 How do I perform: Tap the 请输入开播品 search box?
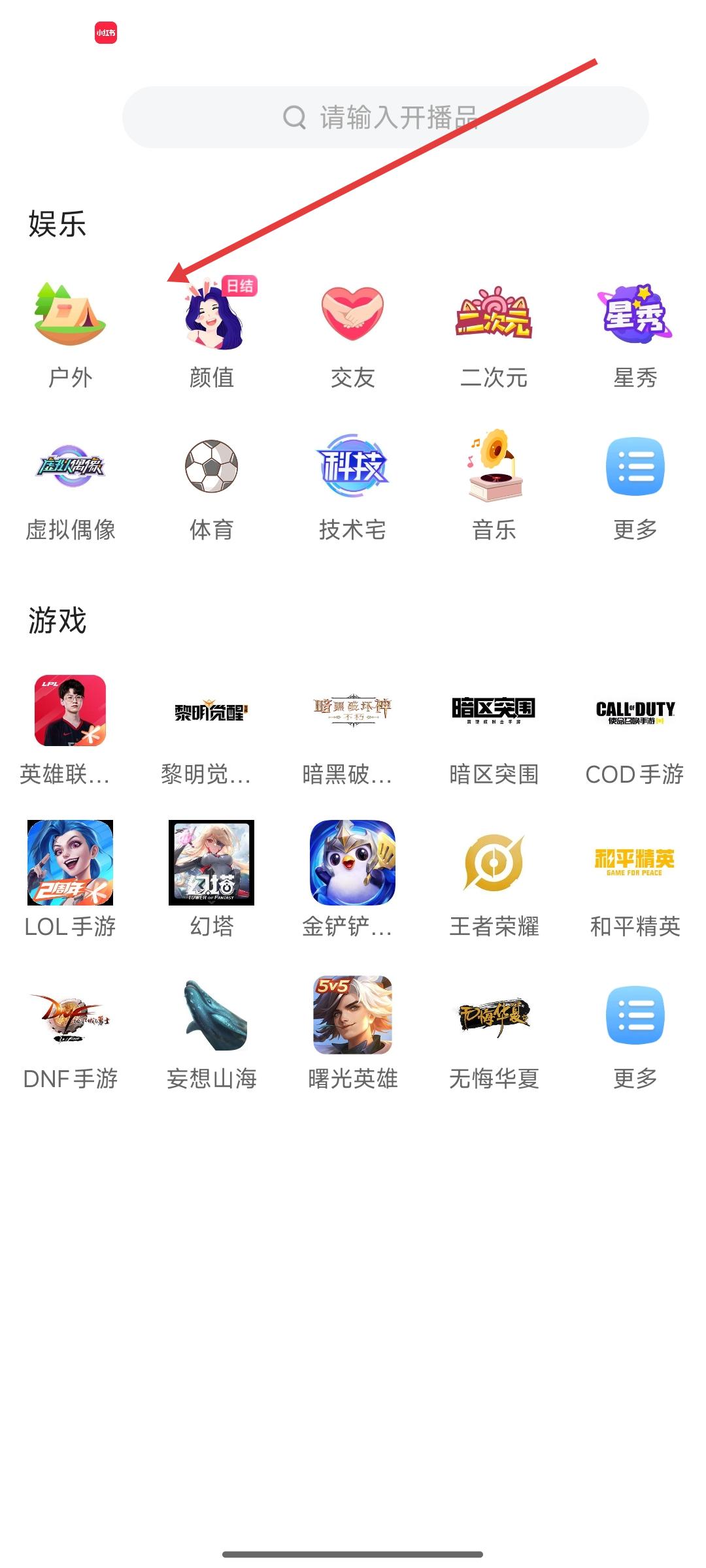(x=386, y=118)
